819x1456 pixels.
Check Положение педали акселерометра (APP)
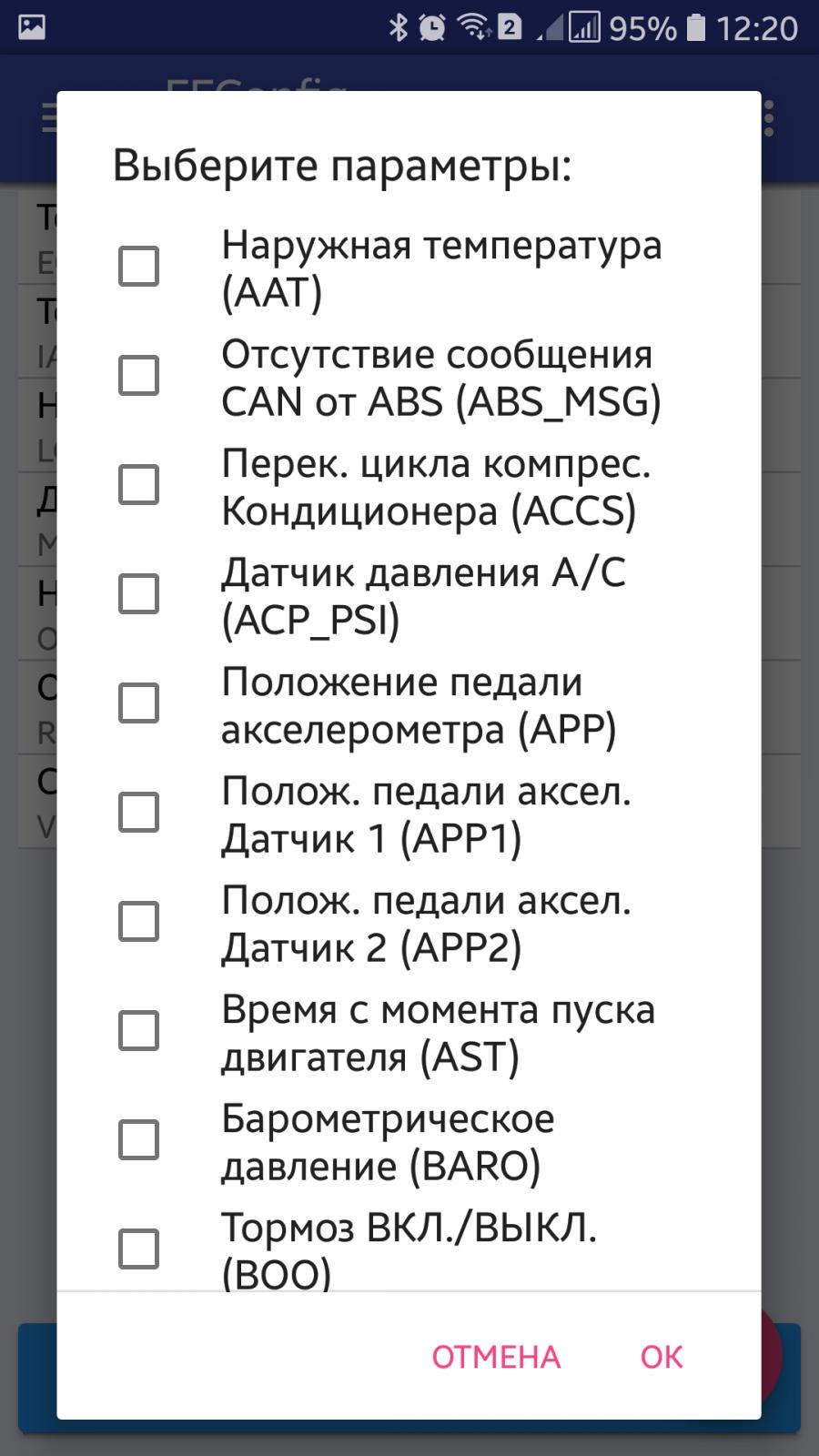pyautogui.click(x=139, y=703)
